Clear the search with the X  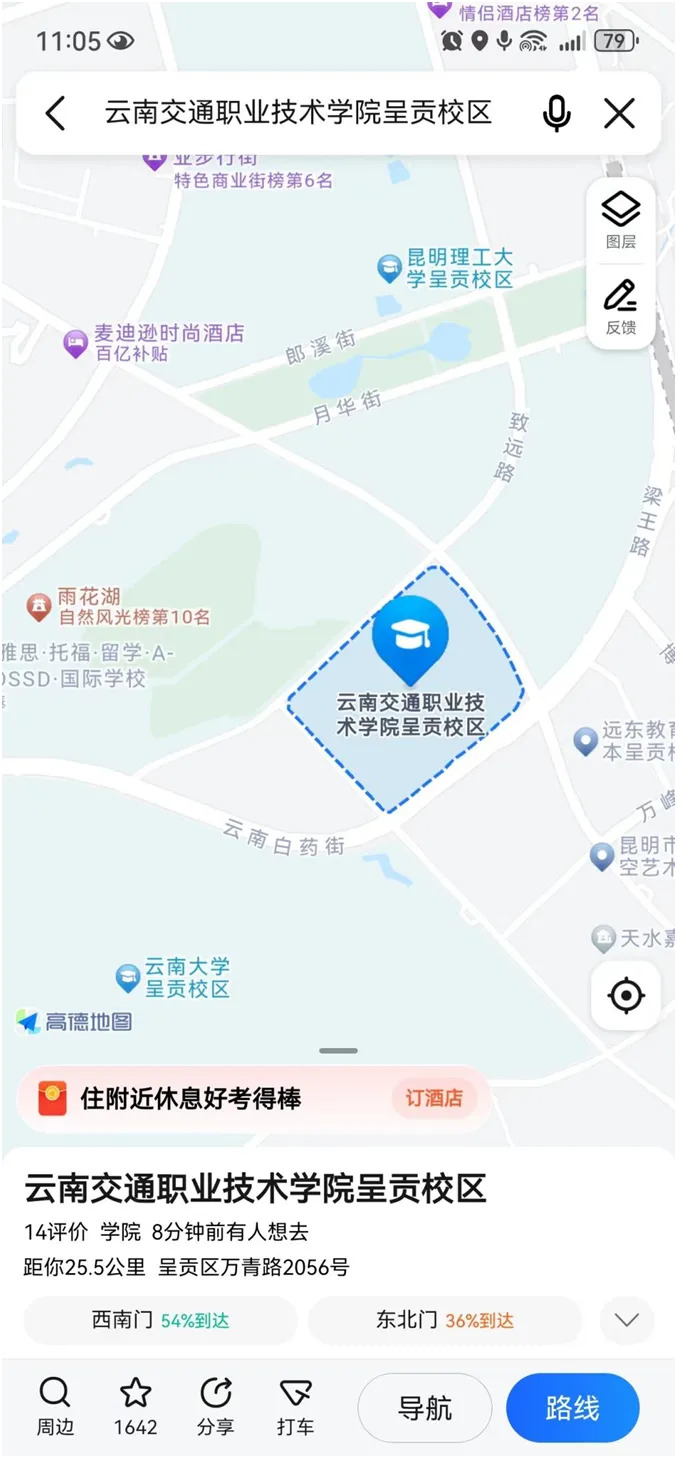(x=620, y=113)
